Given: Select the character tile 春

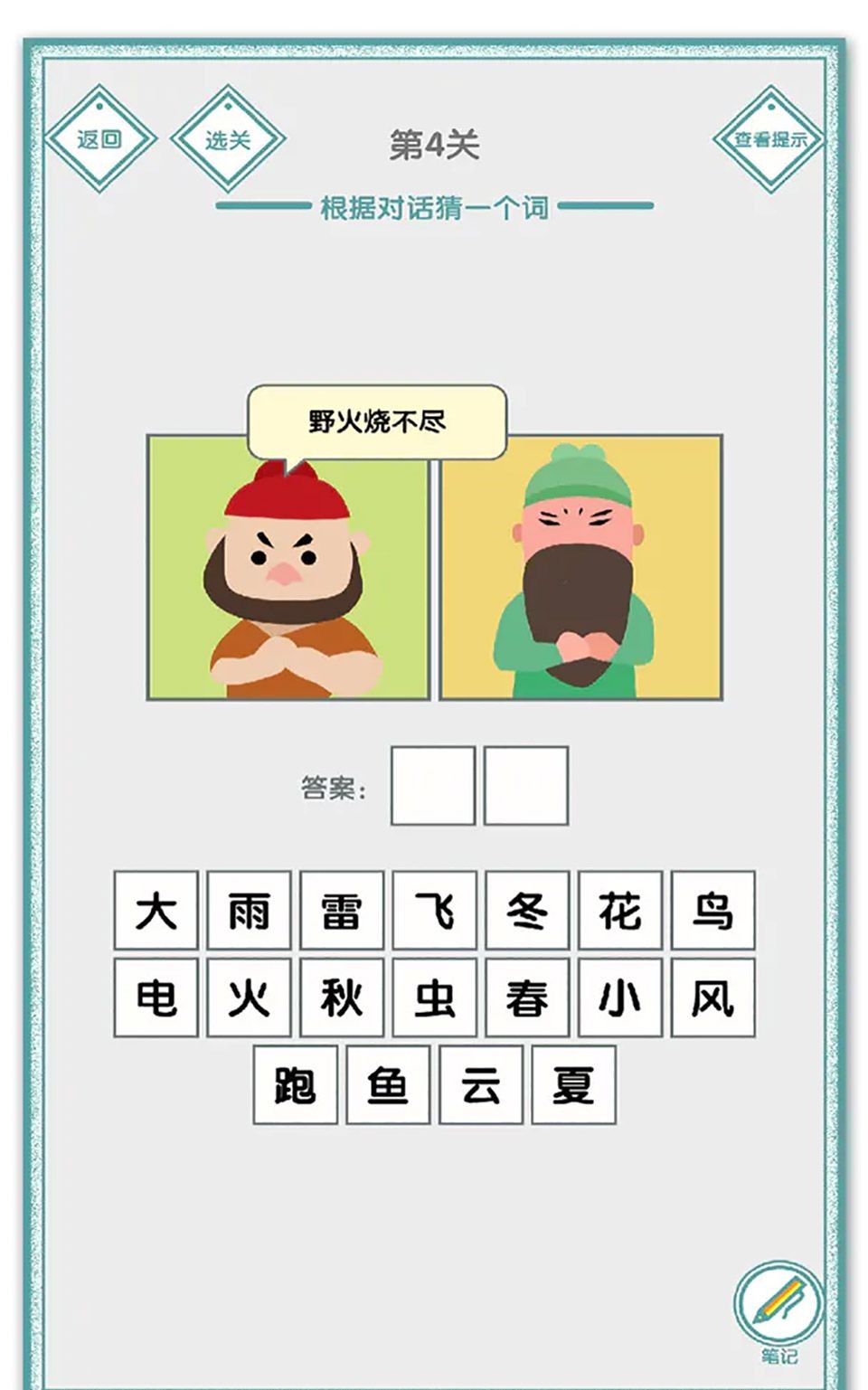Looking at the screenshot, I should pos(527,998).
